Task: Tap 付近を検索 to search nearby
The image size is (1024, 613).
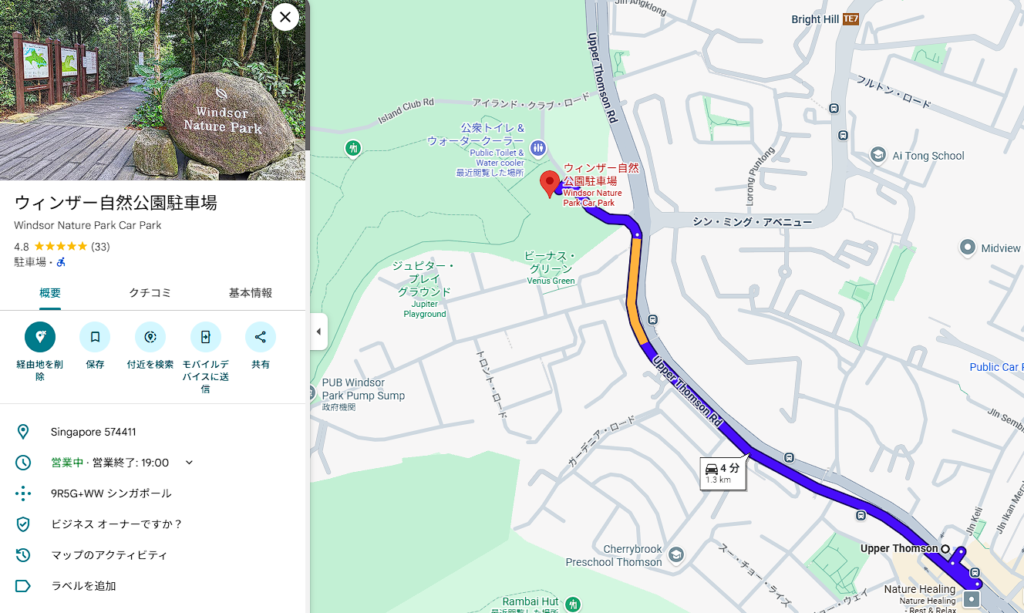Action: tap(150, 337)
